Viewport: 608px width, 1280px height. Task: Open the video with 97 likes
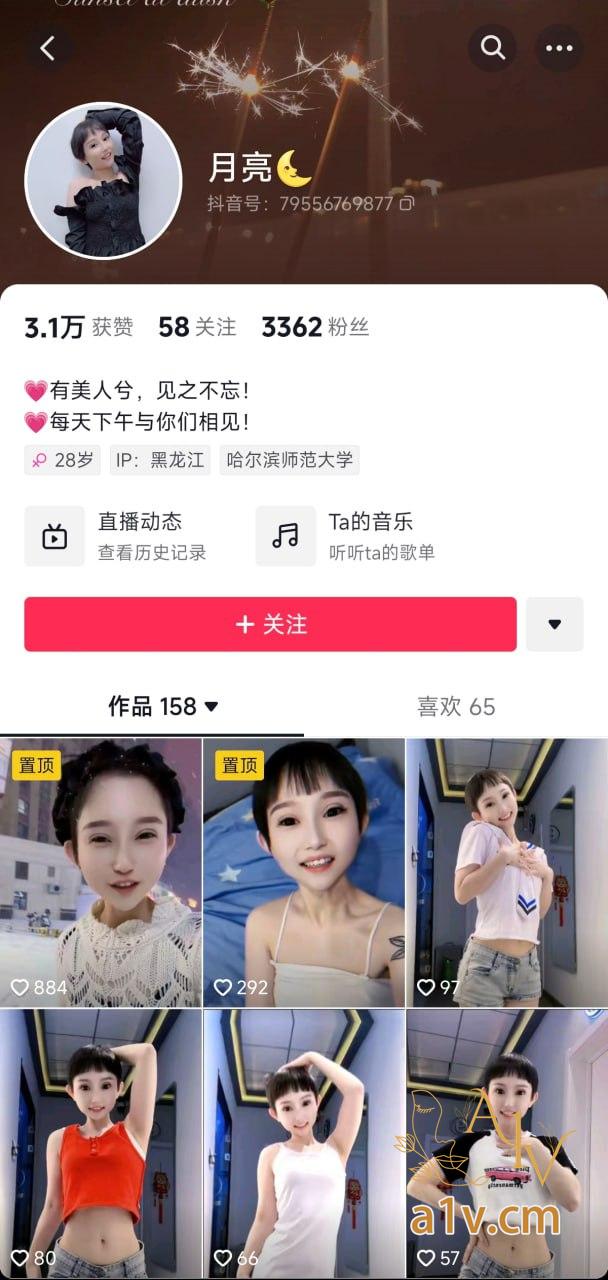[x=506, y=872]
